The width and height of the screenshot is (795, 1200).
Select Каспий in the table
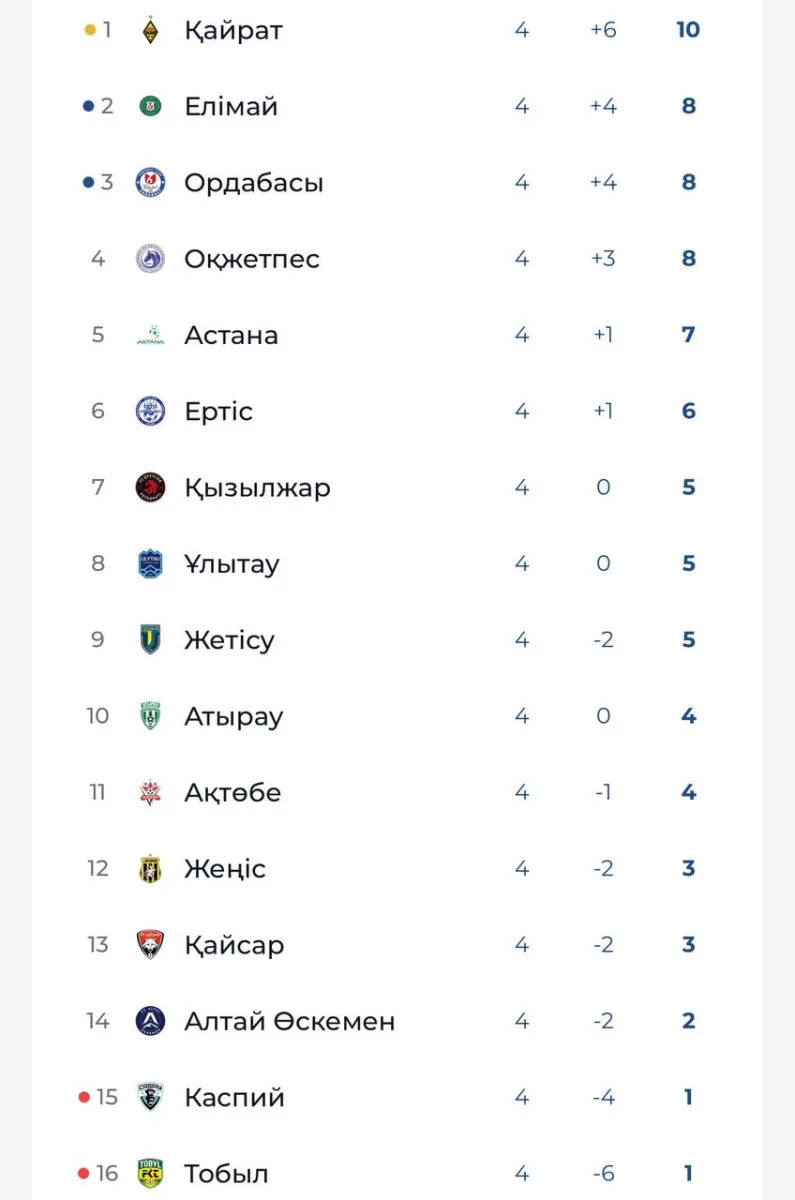[x=234, y=1097]
